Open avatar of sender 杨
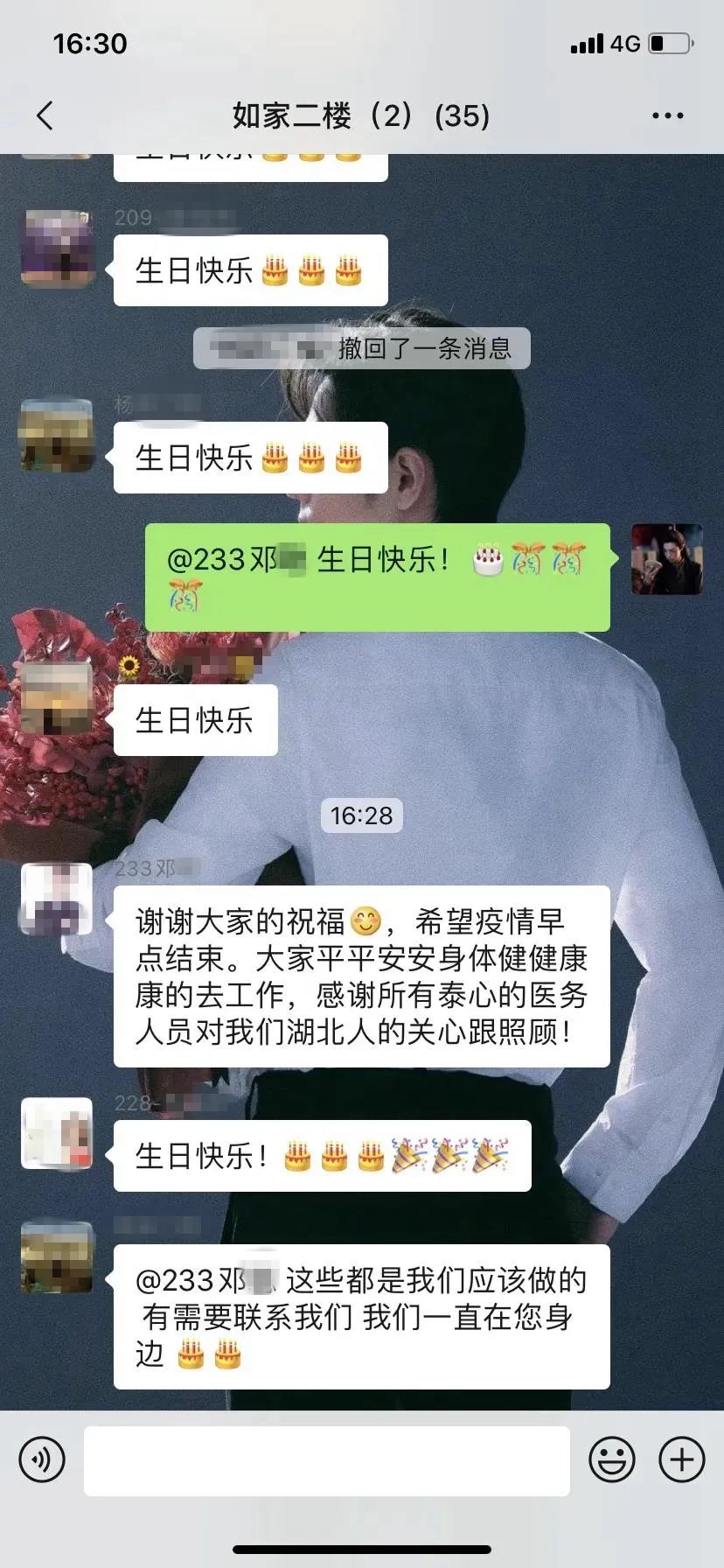The height and width of the screenshot is (1568, 724). (57, 436)
